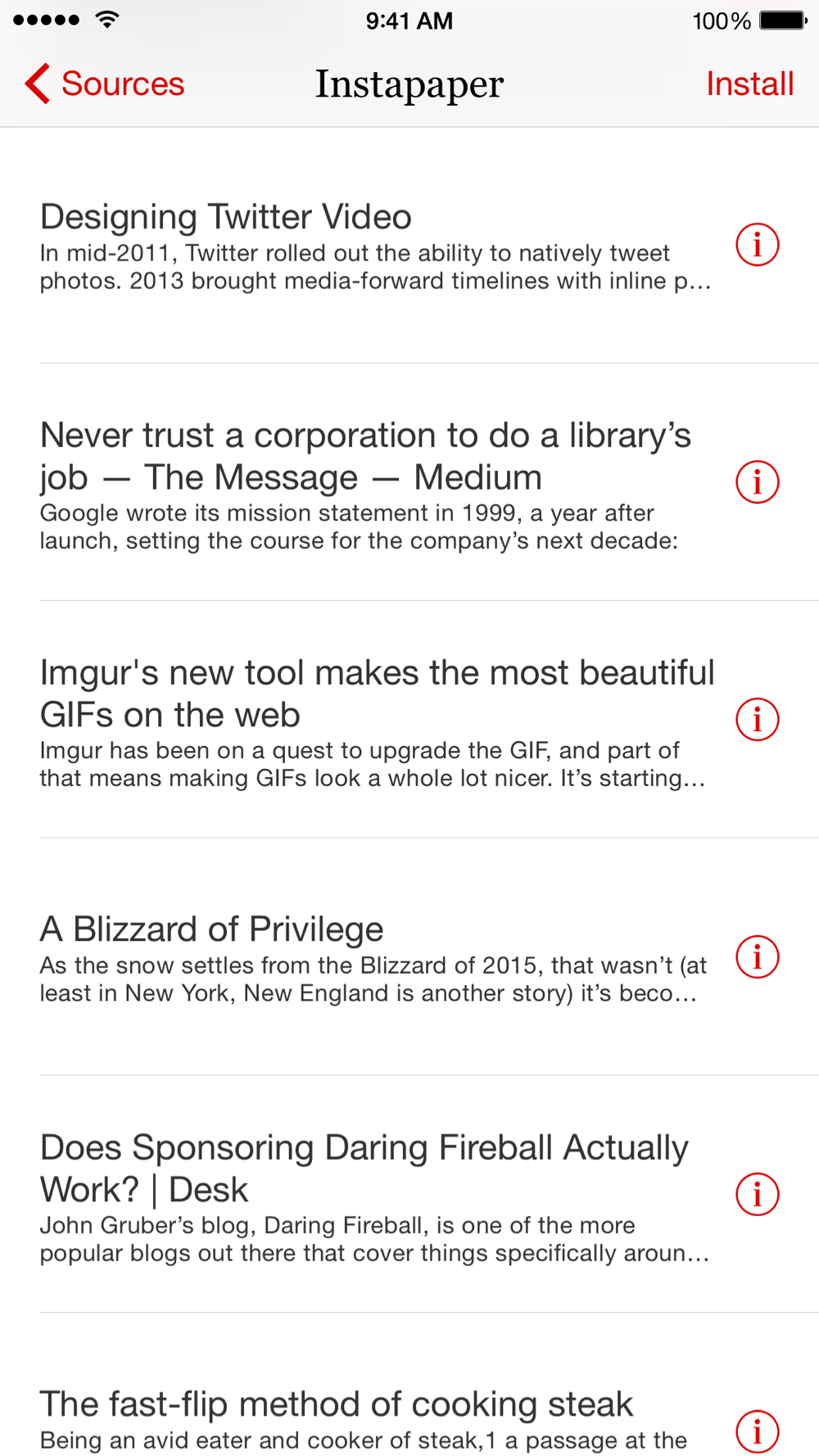819x1456 pixels.
Task: Go back to Sources
Action: point(105,84)
